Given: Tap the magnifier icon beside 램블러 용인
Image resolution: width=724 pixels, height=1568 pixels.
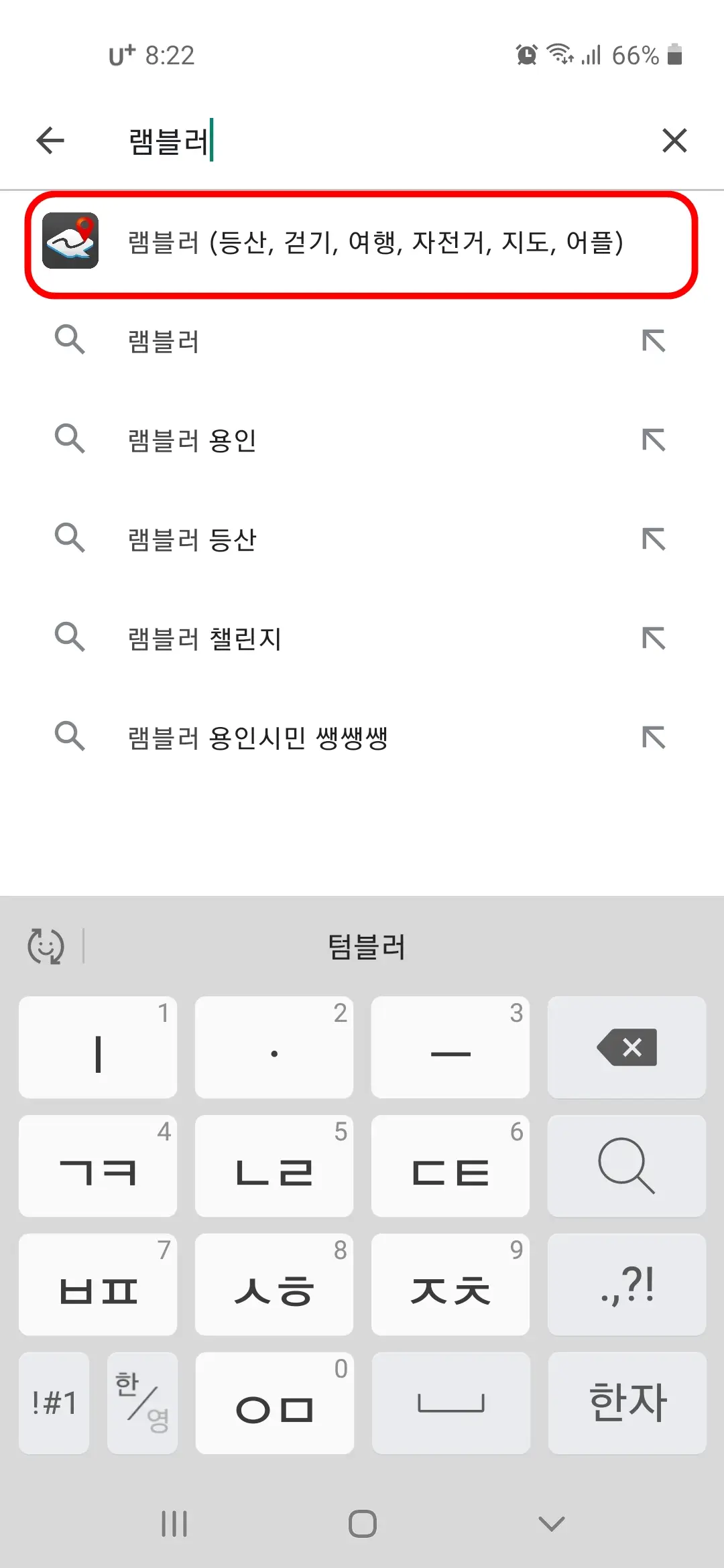Looking at the screenshot, I should click(x=71, y=440).
